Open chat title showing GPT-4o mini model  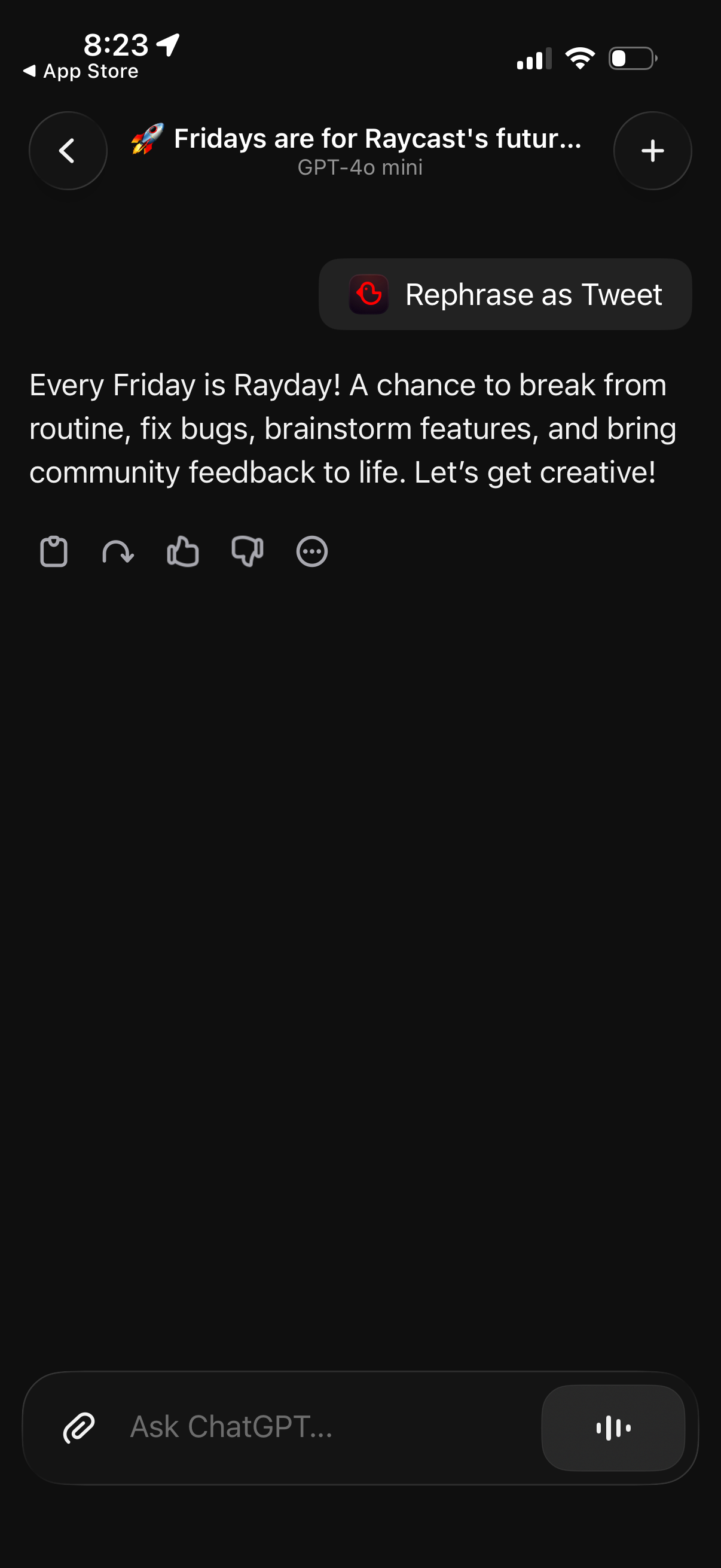pos(360,150)
